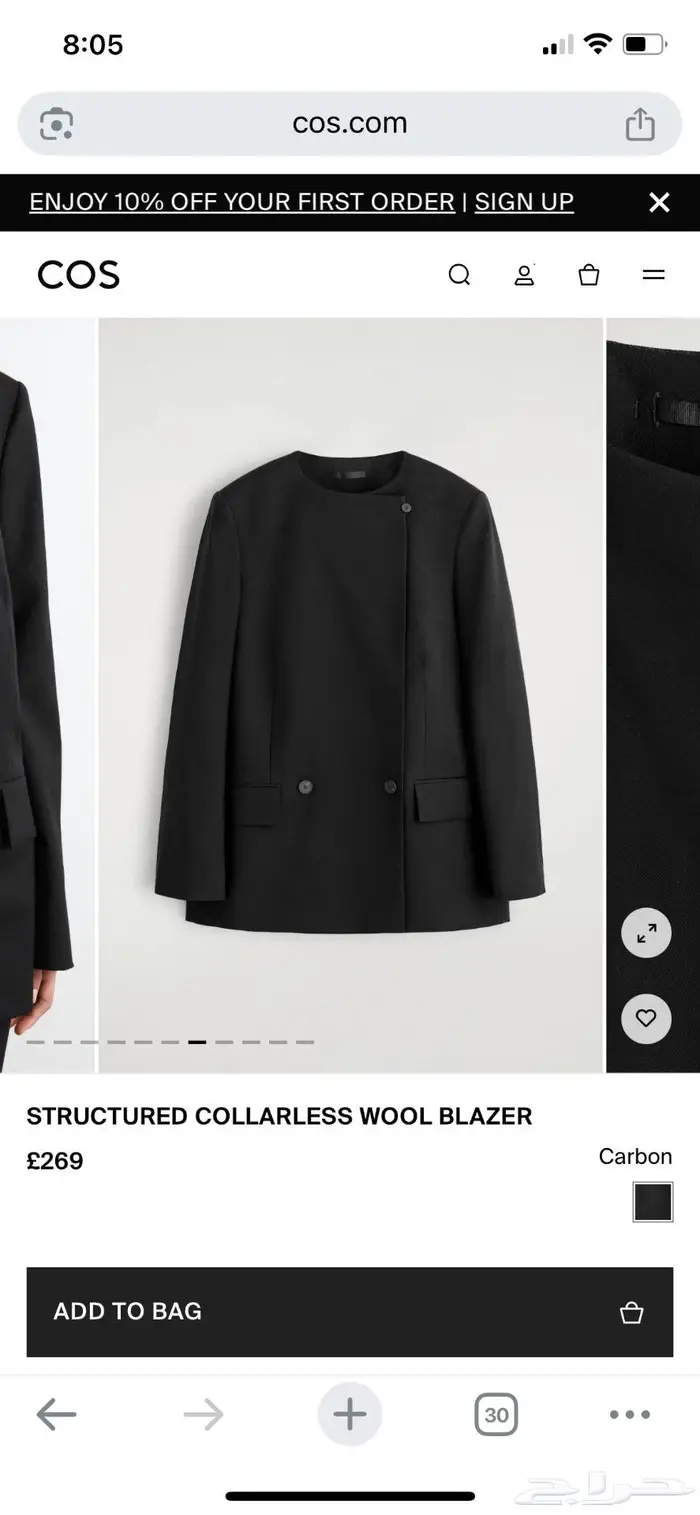Tap the cos.com address bar
This screenshot has height=1515, width=700.
pyautogui.click(x=349, y=124)
